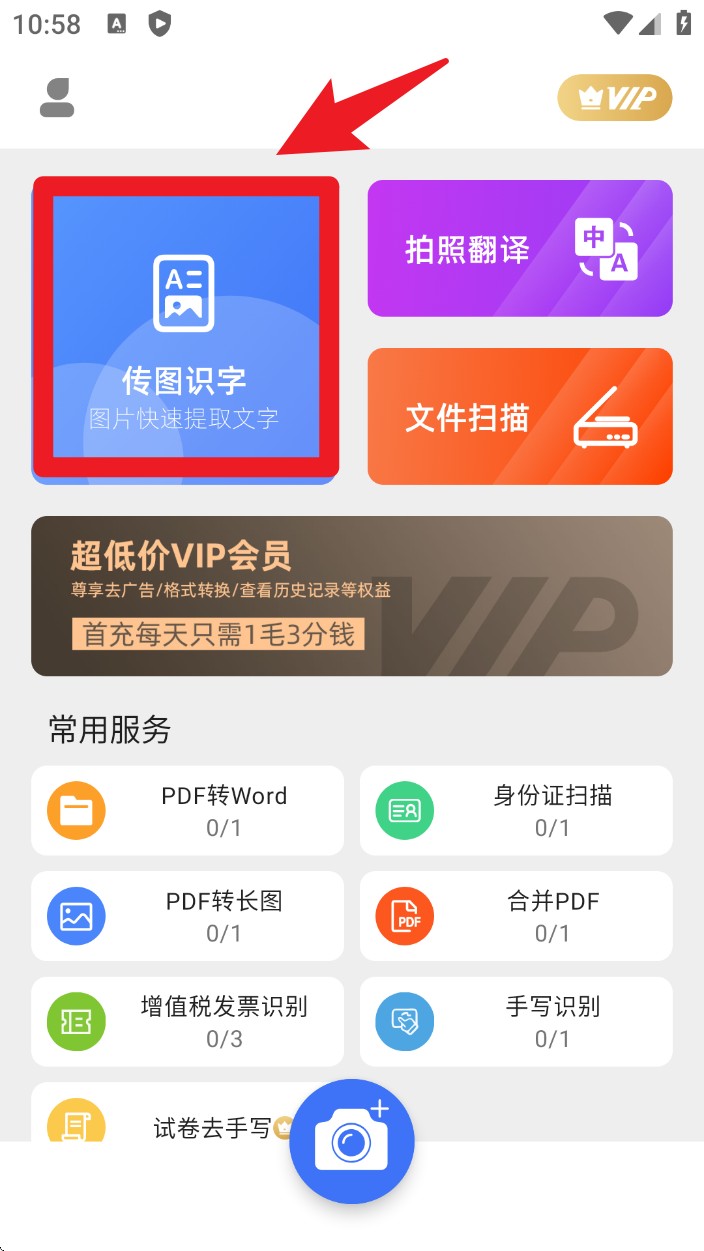Screen dimensions: 704x1251
Task: Select 增值税发票识别 service
Action: point(187,1022)
